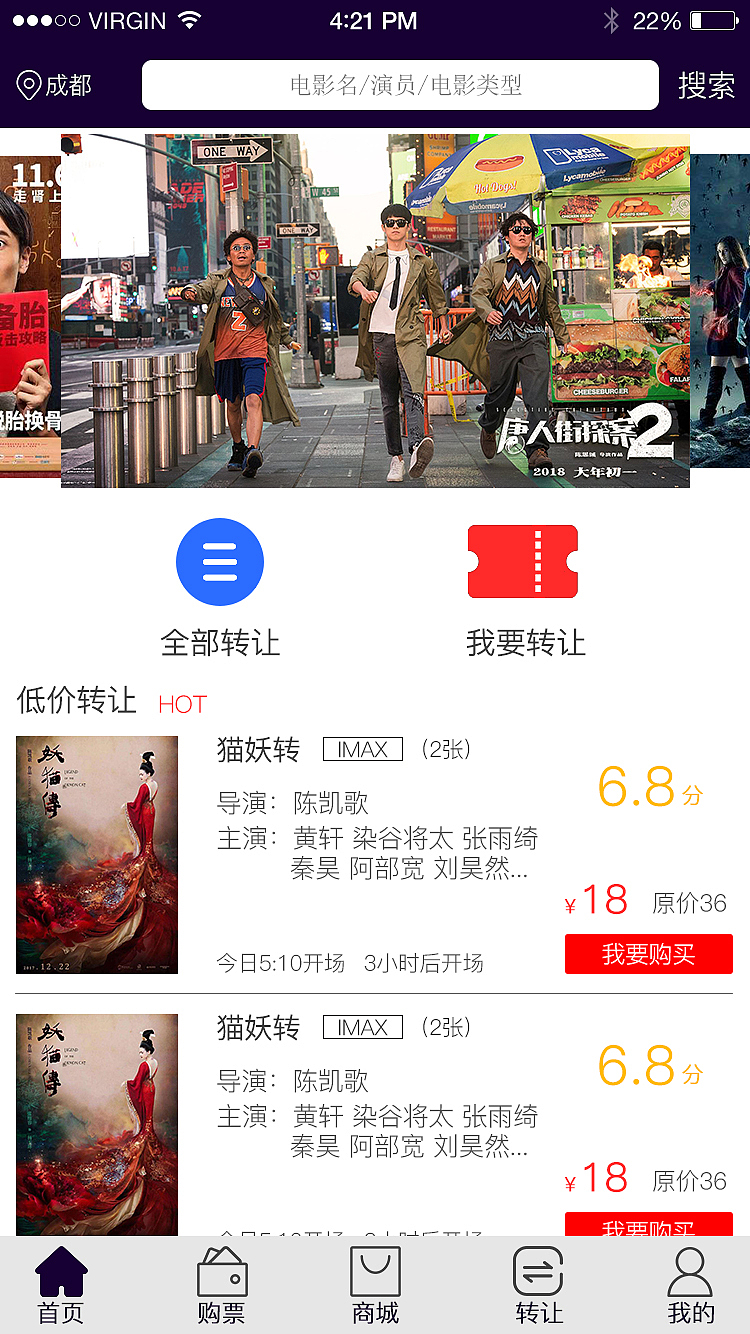
Task: Tap the transfer arrows icon for 转让
Action: point(538,1271)
